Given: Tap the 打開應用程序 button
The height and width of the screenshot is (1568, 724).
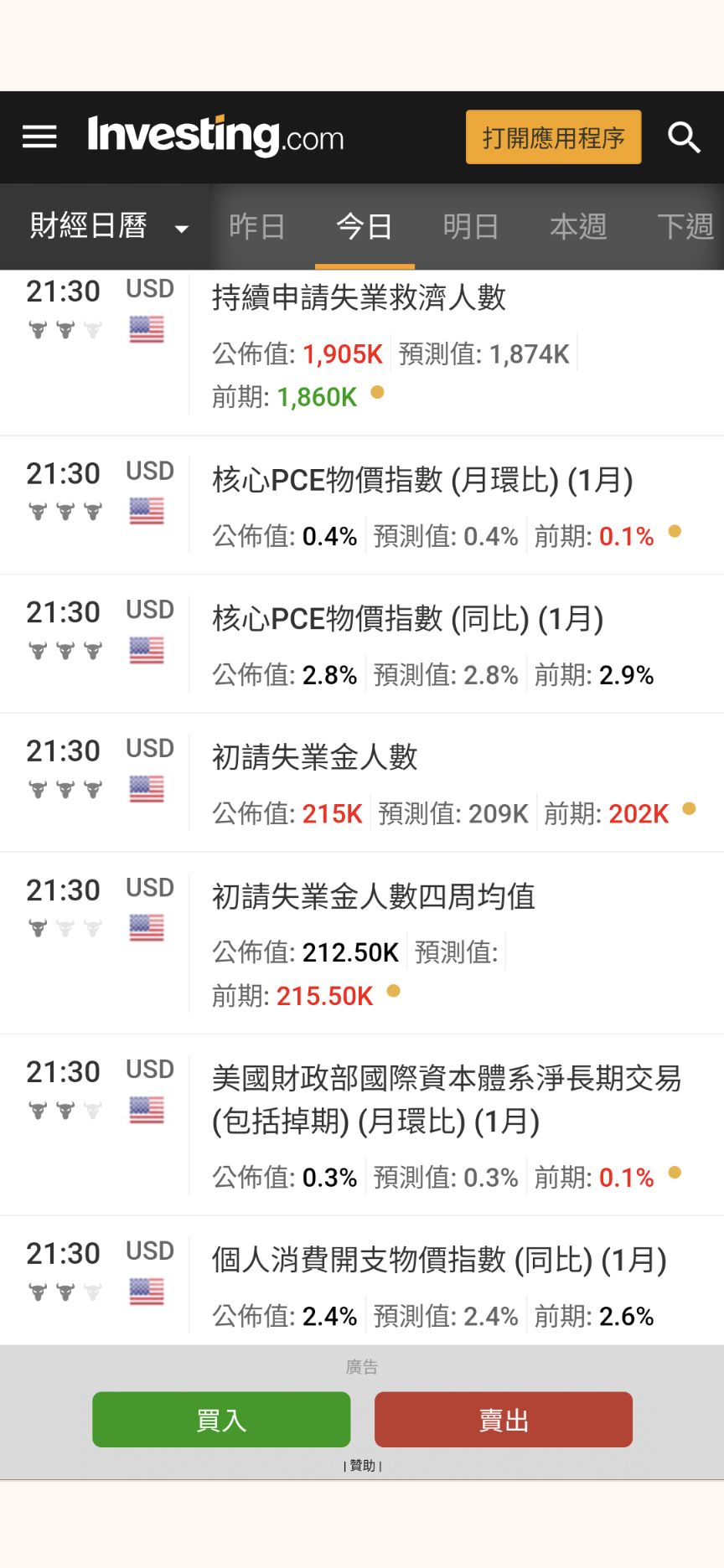Looking at the screenshot, I should (x=553, y=137).
